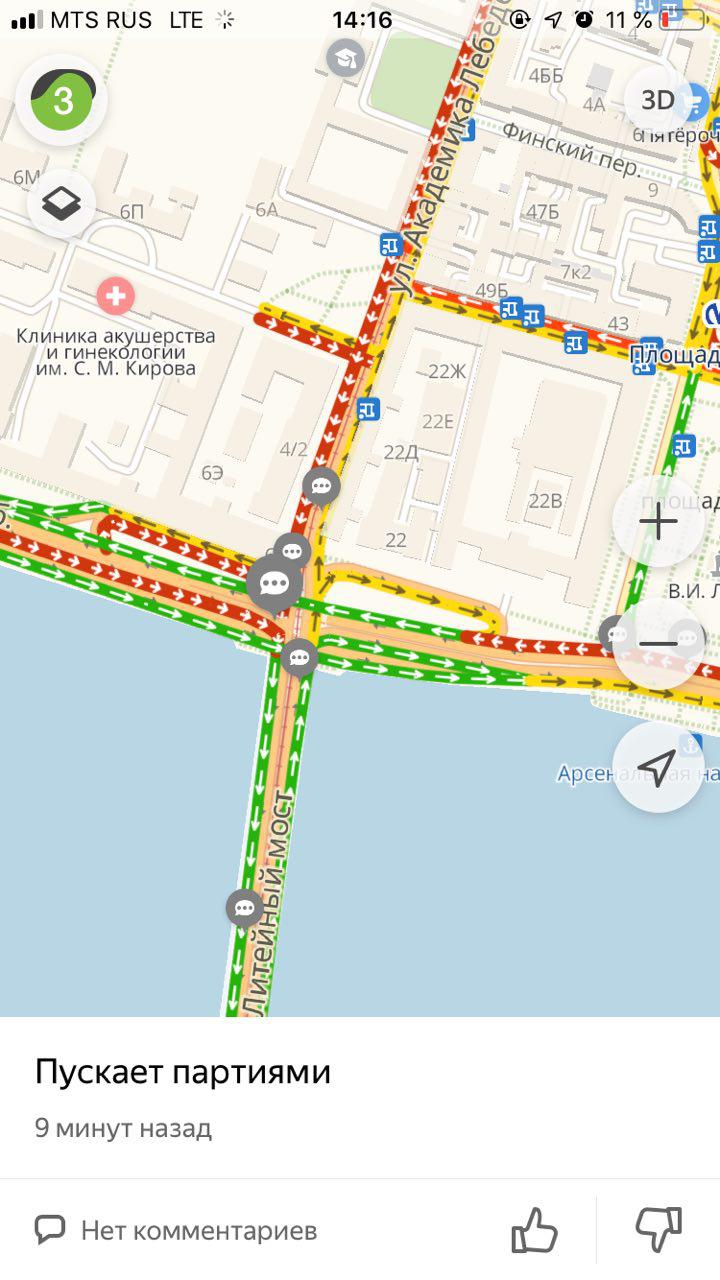Like the comment Пускает партиями
This screenshot has width=720, height=1280.
point(534,1229)
